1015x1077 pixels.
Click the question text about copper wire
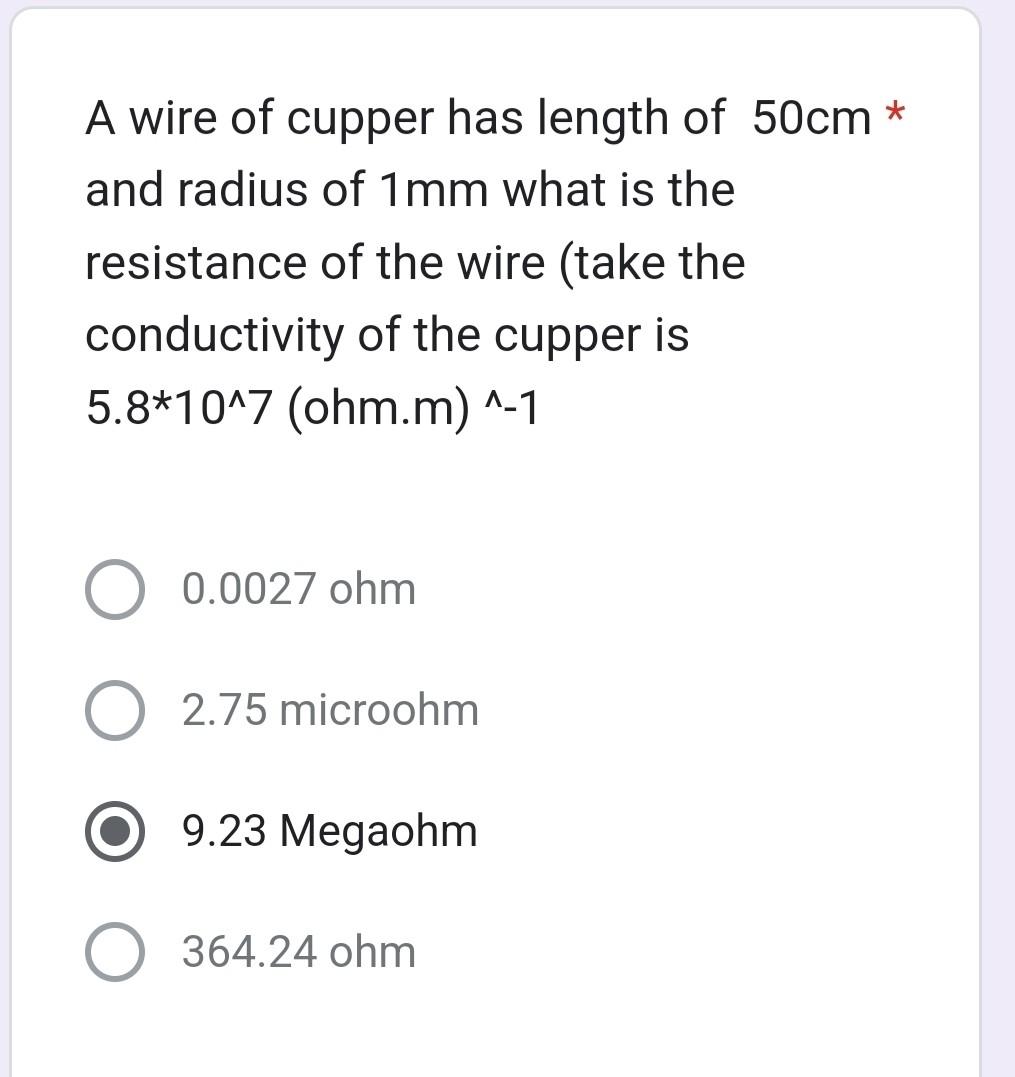[400, 260]
